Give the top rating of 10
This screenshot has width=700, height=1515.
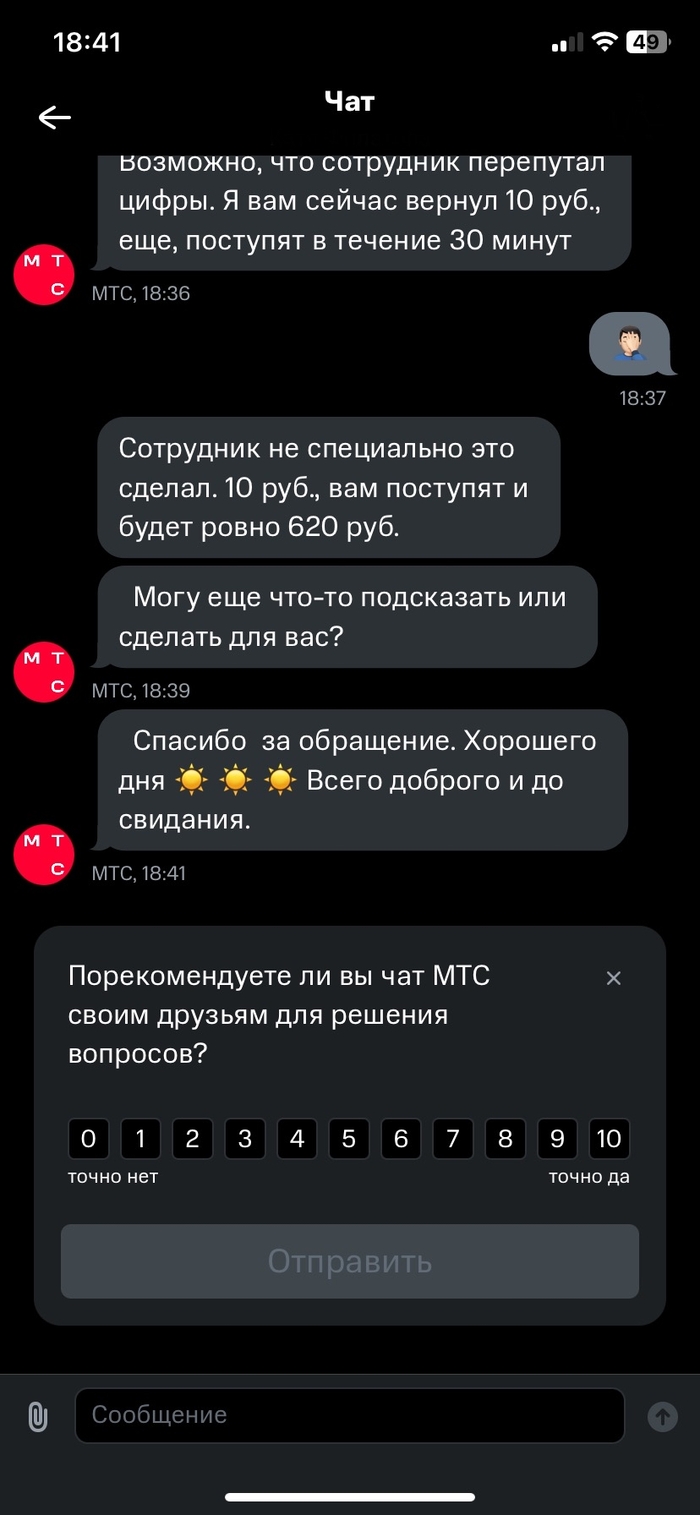tap(609, 1139)
